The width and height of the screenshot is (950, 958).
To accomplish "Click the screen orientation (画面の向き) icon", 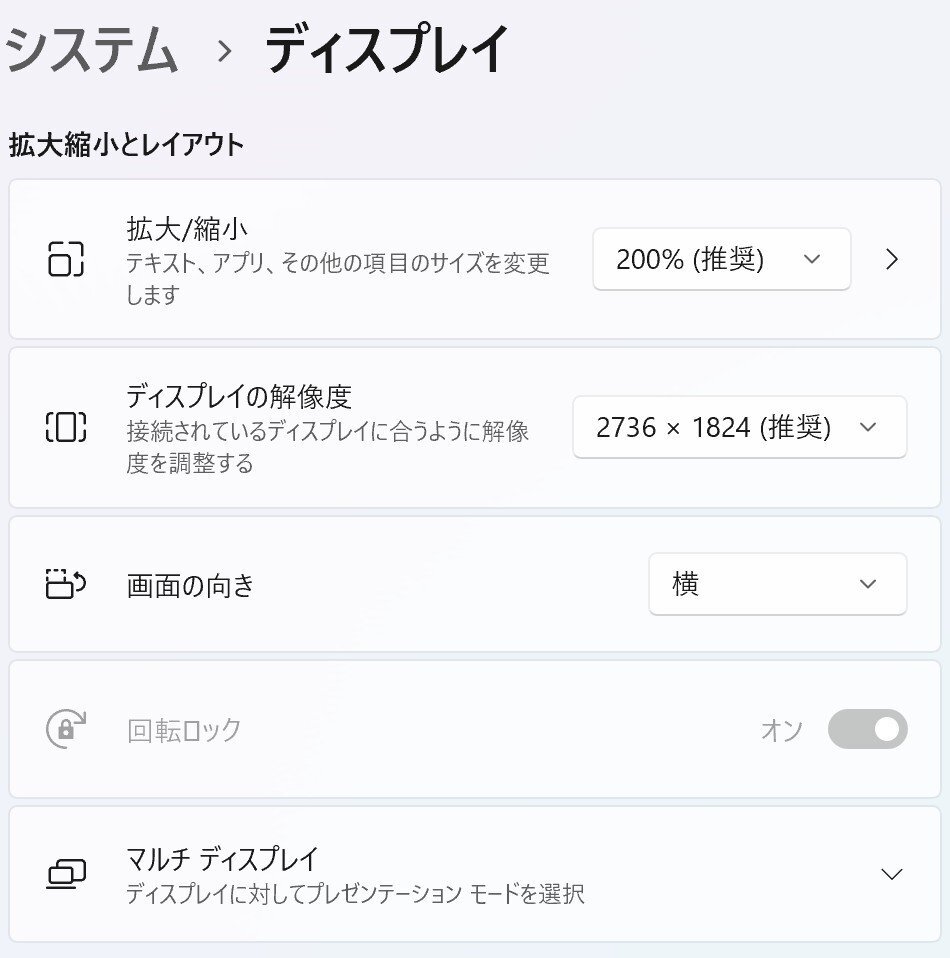I will (64, 584).
